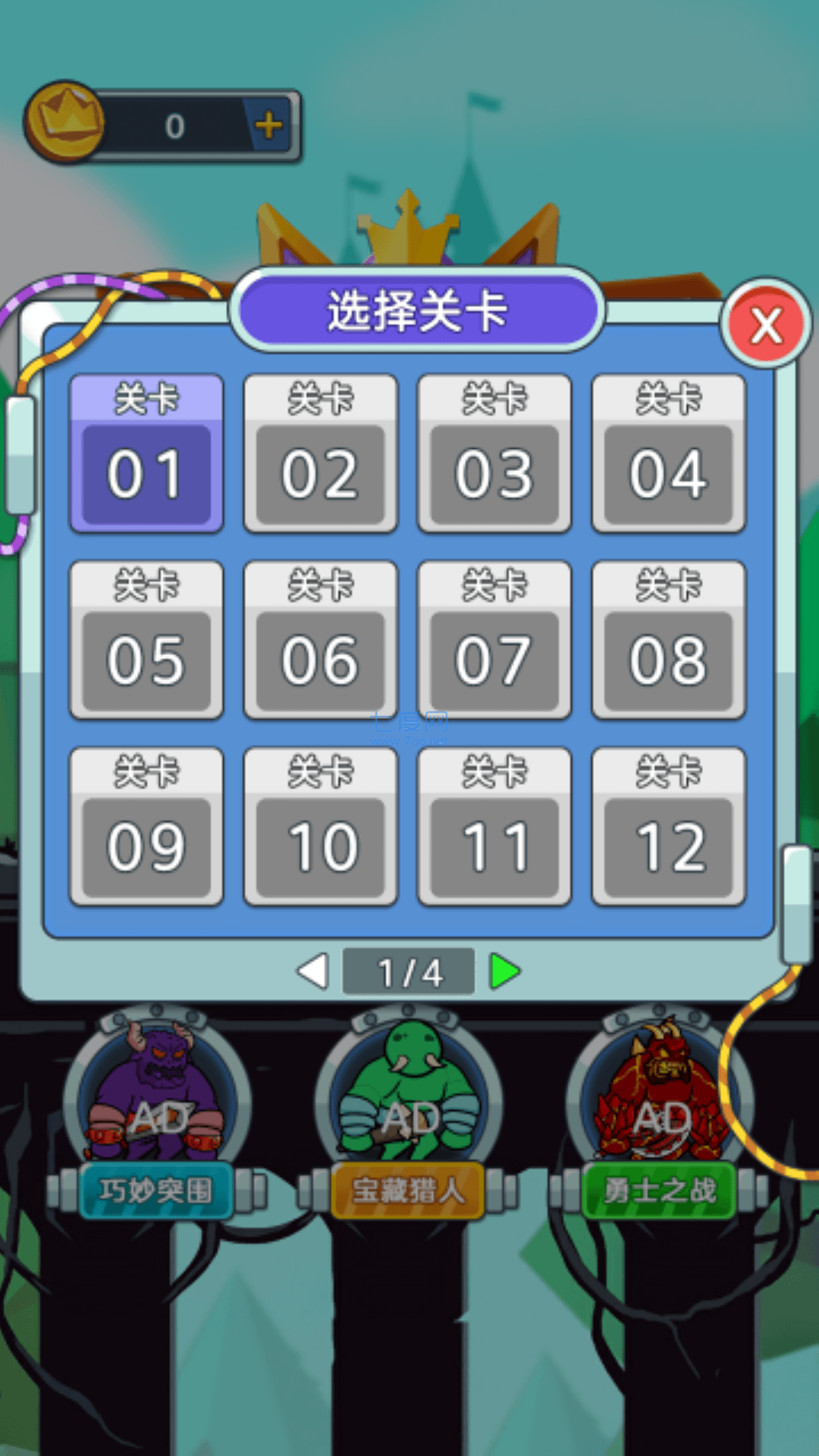Select level 06 tile
Image resolution: width=819 pixels, height=1456 pixels.
tap(320, 642)
